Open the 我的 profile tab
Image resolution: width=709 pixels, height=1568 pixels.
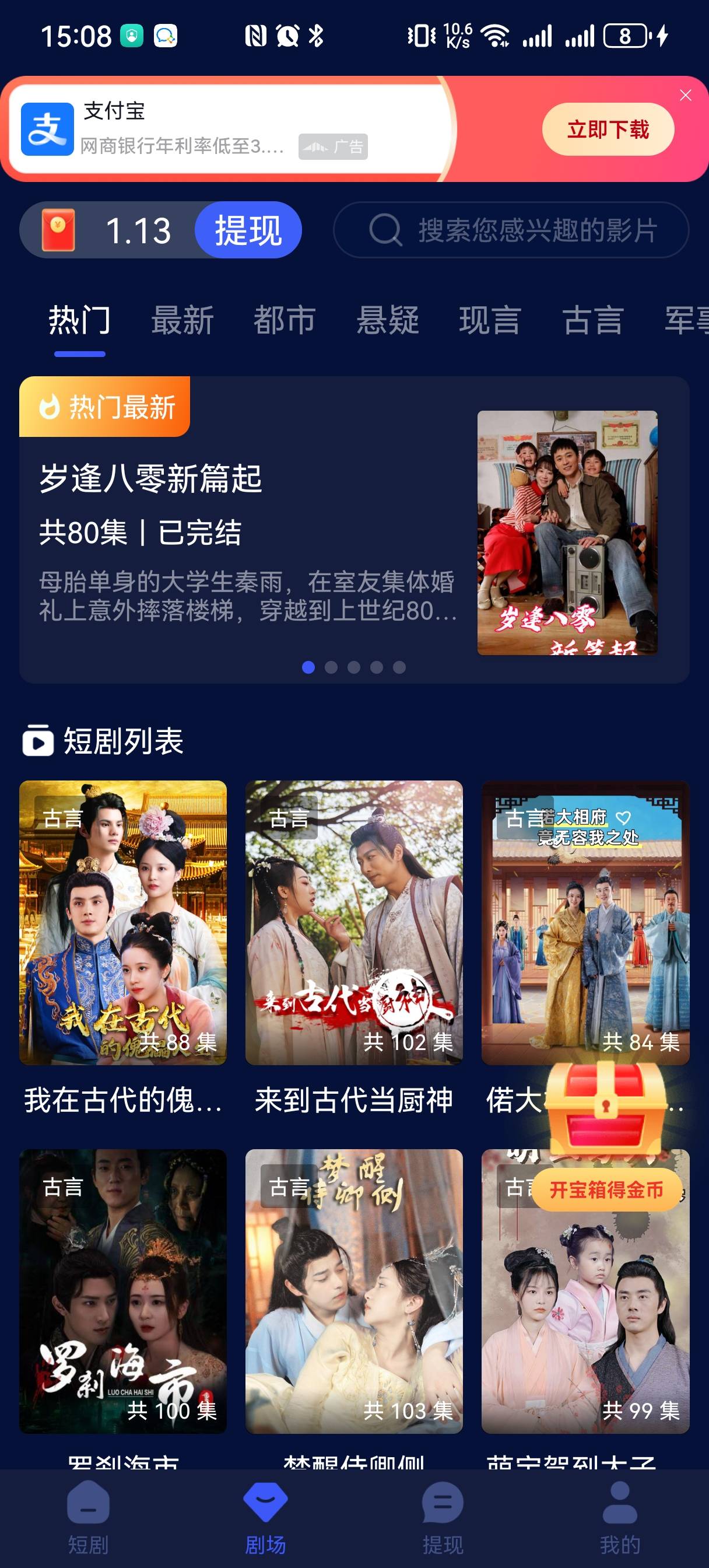click(620, 1517)
